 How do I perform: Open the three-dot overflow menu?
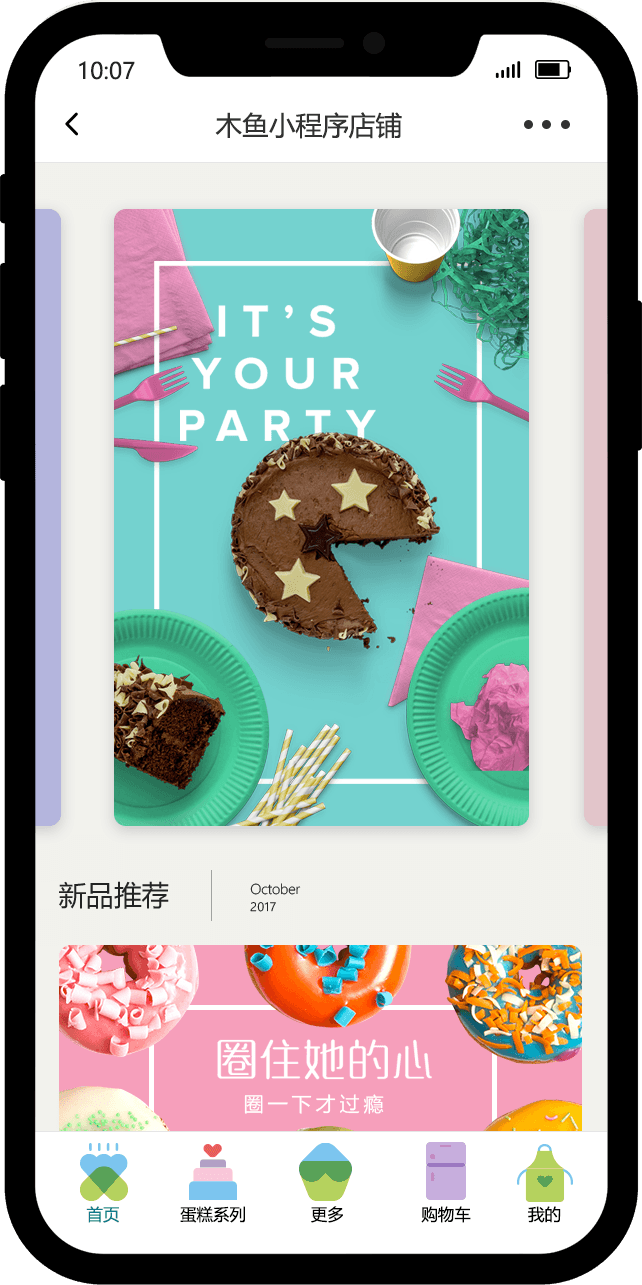coord(546,125)
